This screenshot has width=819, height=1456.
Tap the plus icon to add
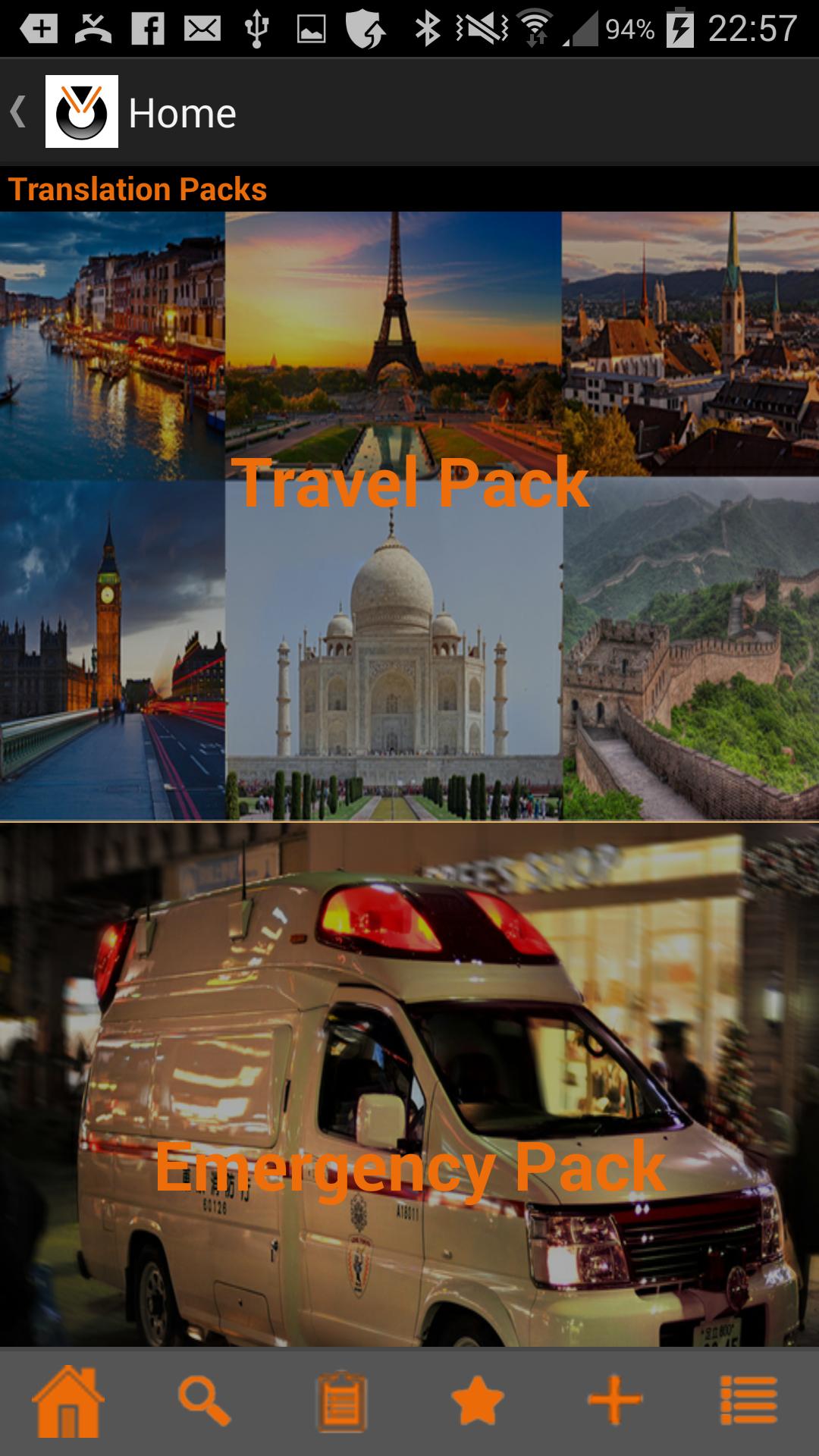(x=614, y=1401)
